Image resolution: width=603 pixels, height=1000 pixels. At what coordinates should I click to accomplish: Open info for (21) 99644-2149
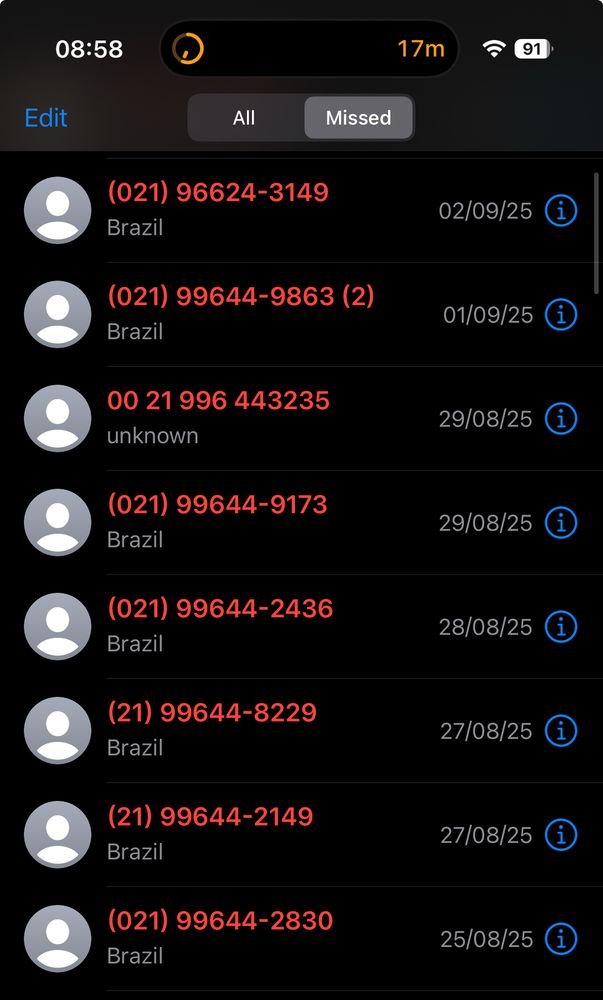561,835
